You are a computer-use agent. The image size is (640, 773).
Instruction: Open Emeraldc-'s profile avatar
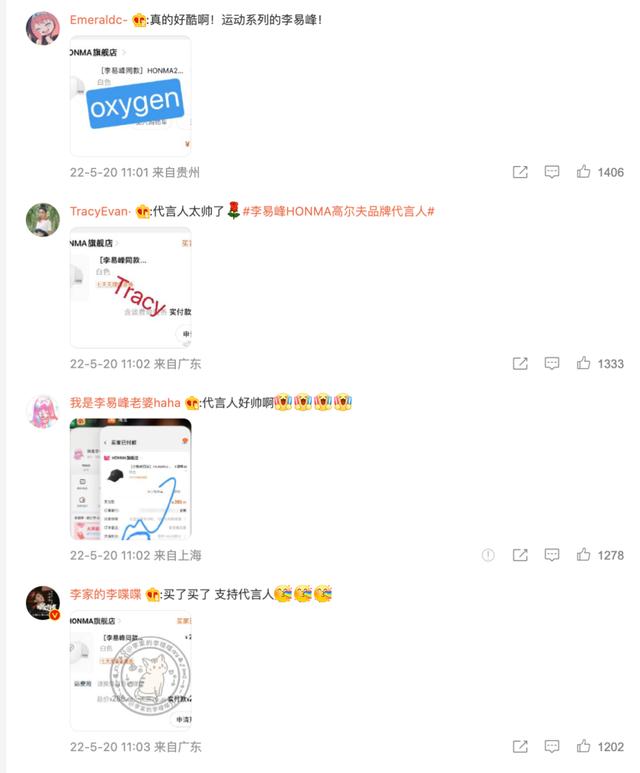[42, 28]
